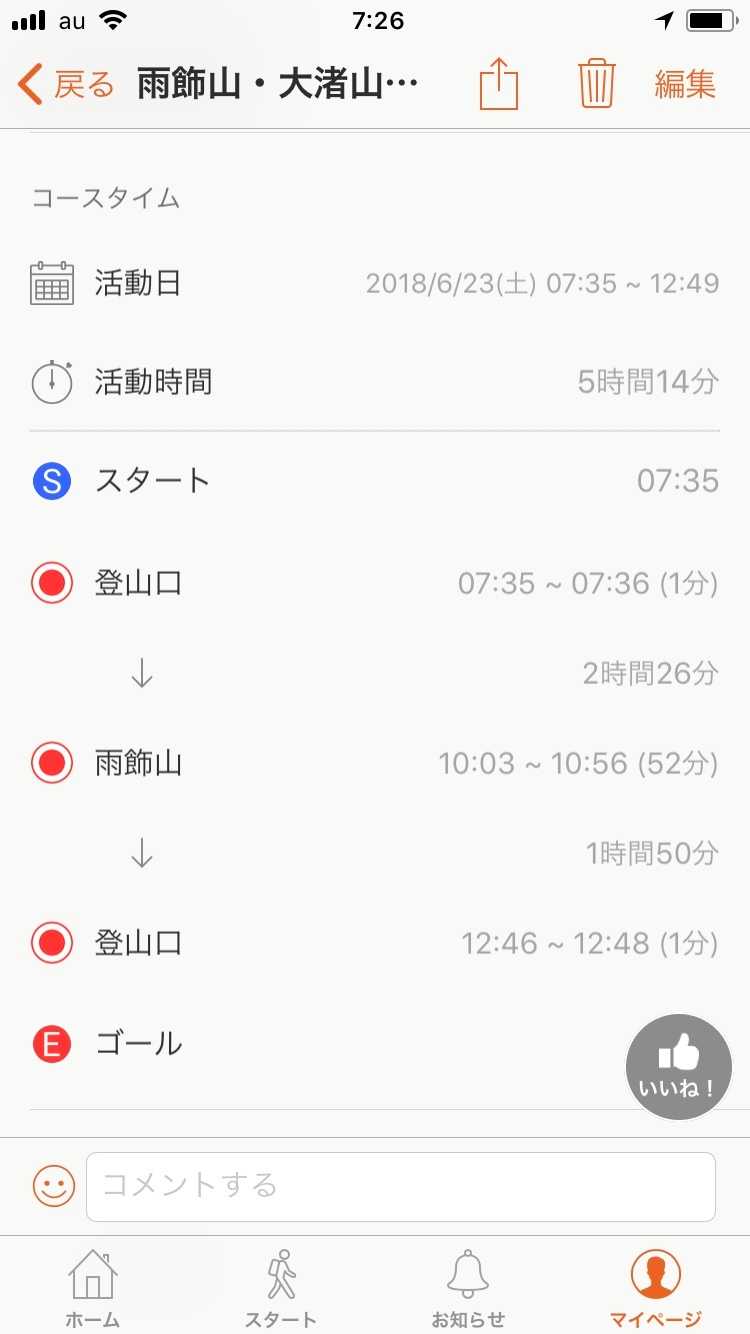Open the スタート tab

(x=281, y=1287)
